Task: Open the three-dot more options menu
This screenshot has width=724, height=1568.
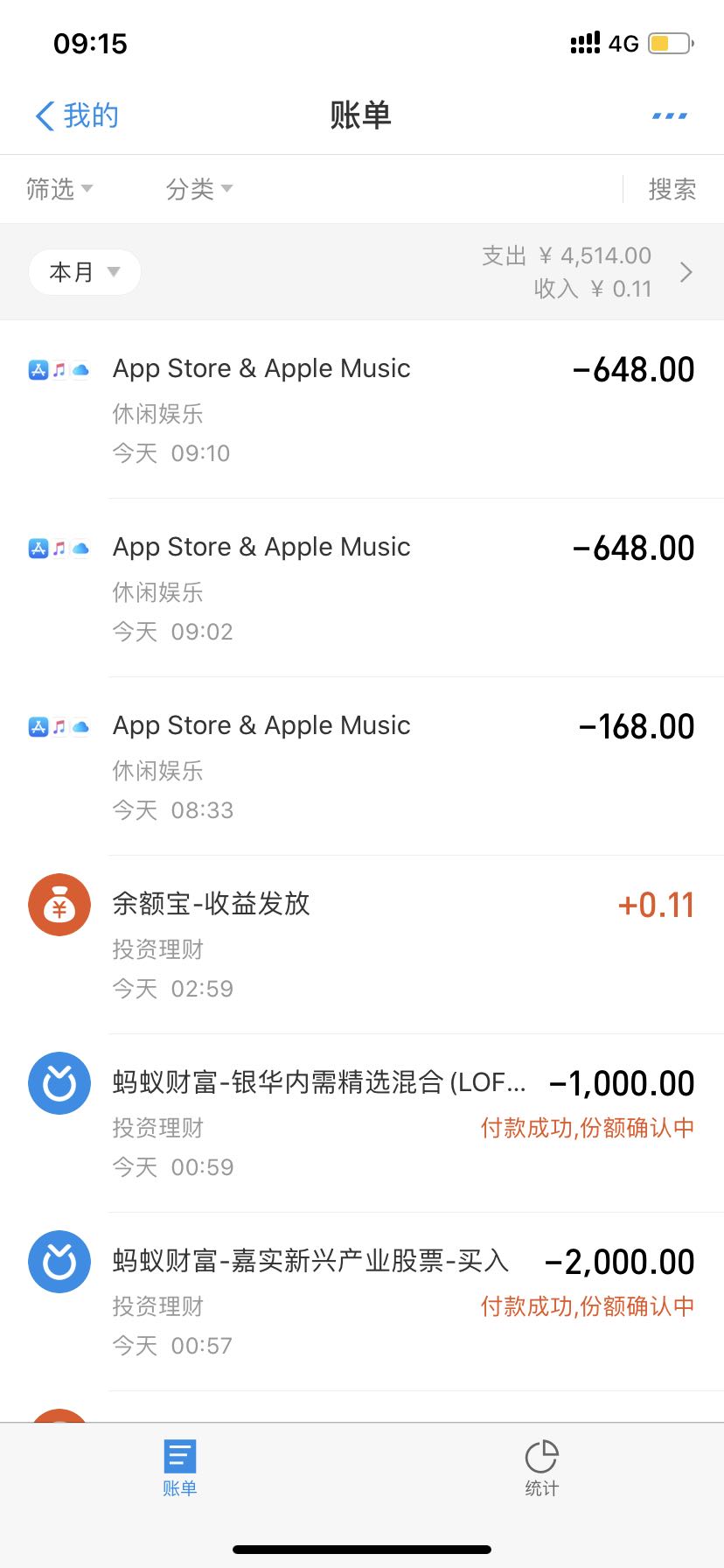Action: (x=670, y=115)
